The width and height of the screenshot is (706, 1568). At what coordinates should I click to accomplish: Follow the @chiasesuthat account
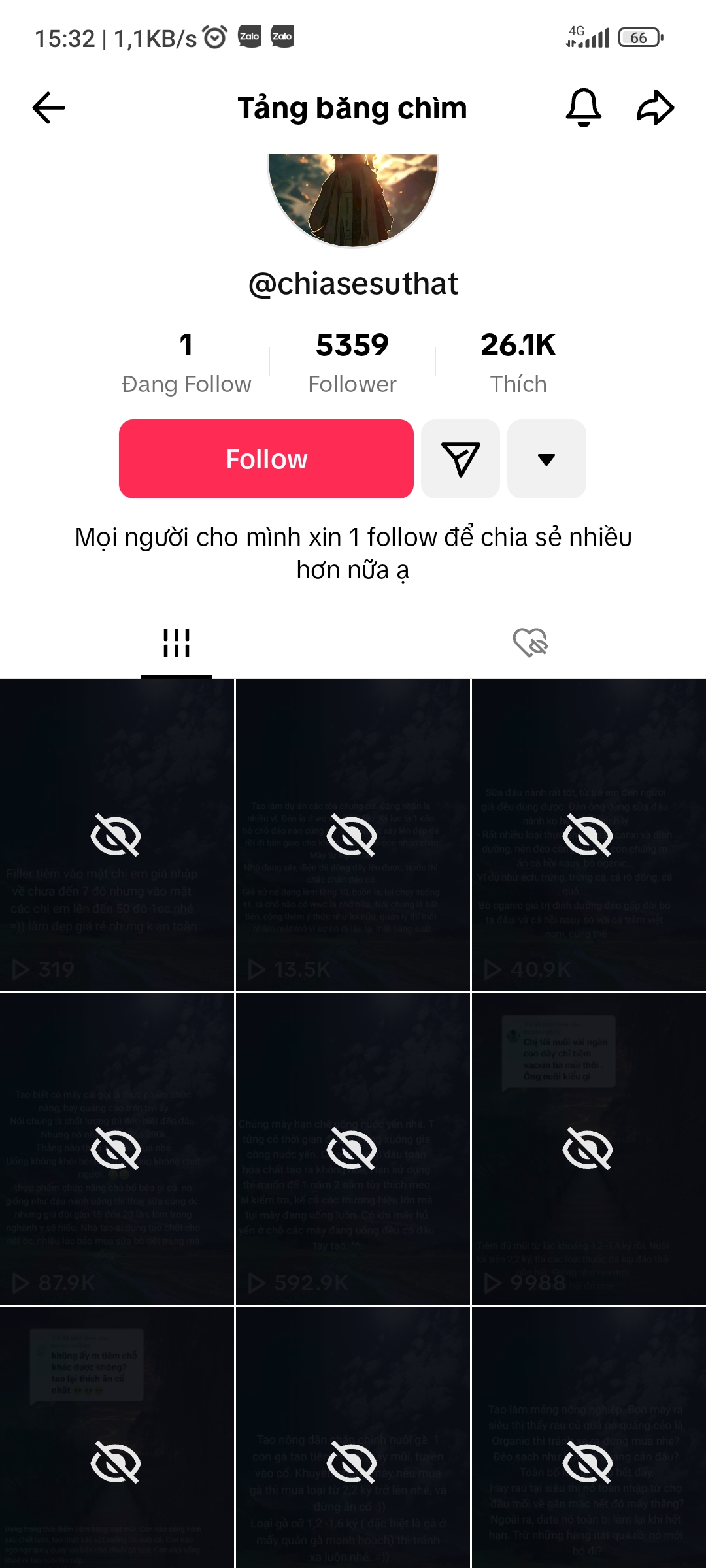click(266, 459)
